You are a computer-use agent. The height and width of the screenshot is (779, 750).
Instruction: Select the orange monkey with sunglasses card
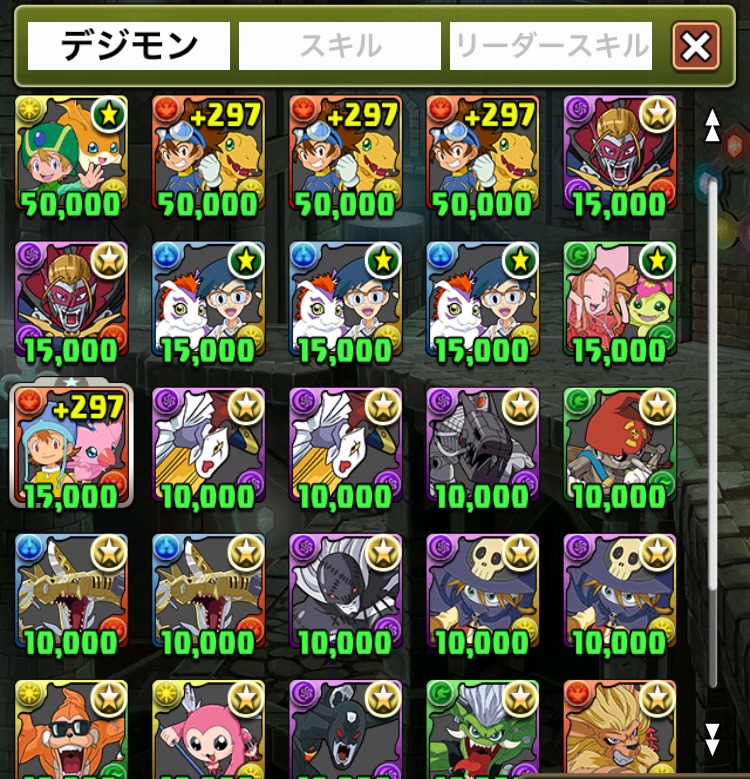[x=72, y=728]
